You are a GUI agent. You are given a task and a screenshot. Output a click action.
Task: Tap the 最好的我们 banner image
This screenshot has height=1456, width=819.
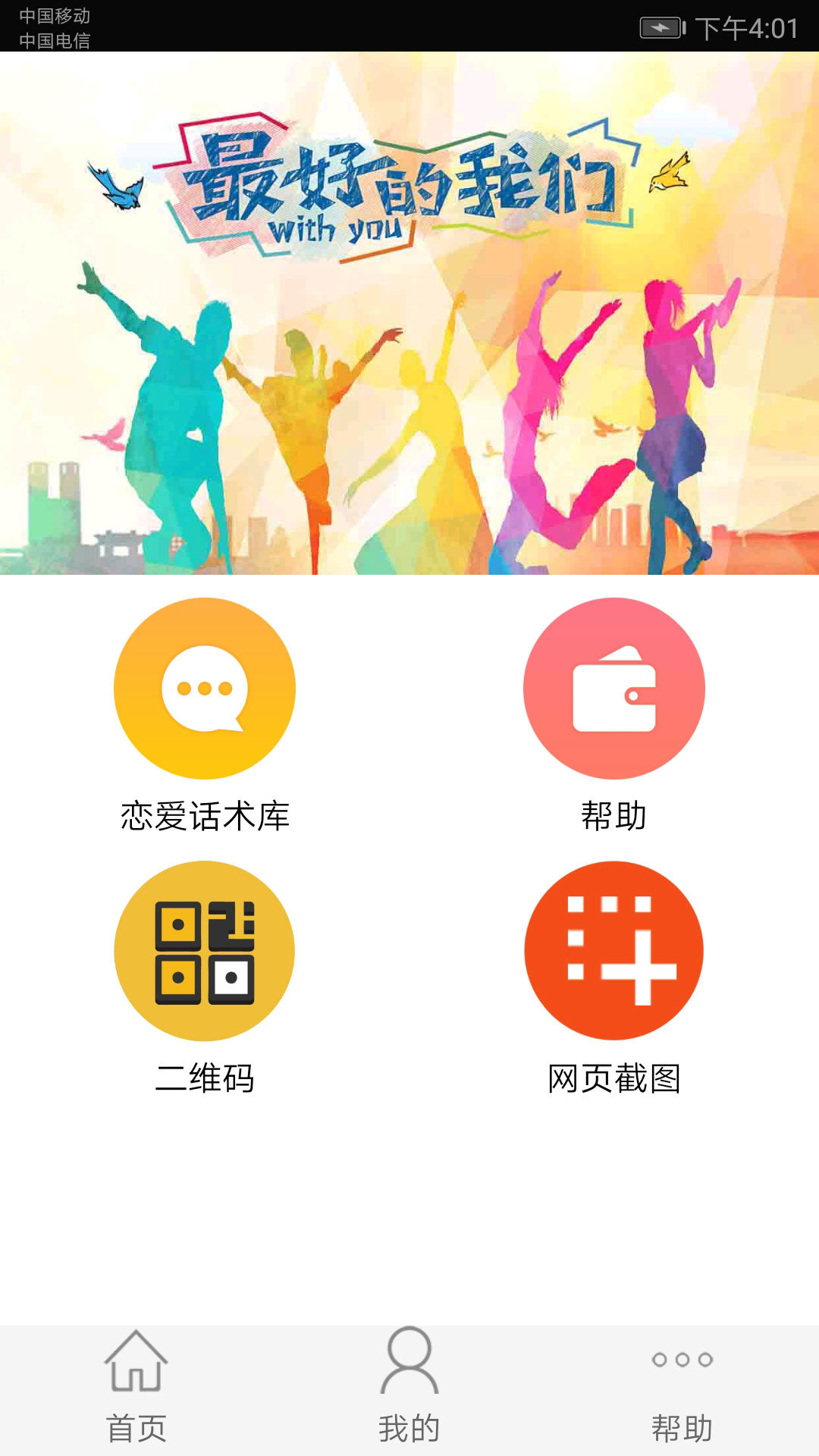[x=409, y=318]
